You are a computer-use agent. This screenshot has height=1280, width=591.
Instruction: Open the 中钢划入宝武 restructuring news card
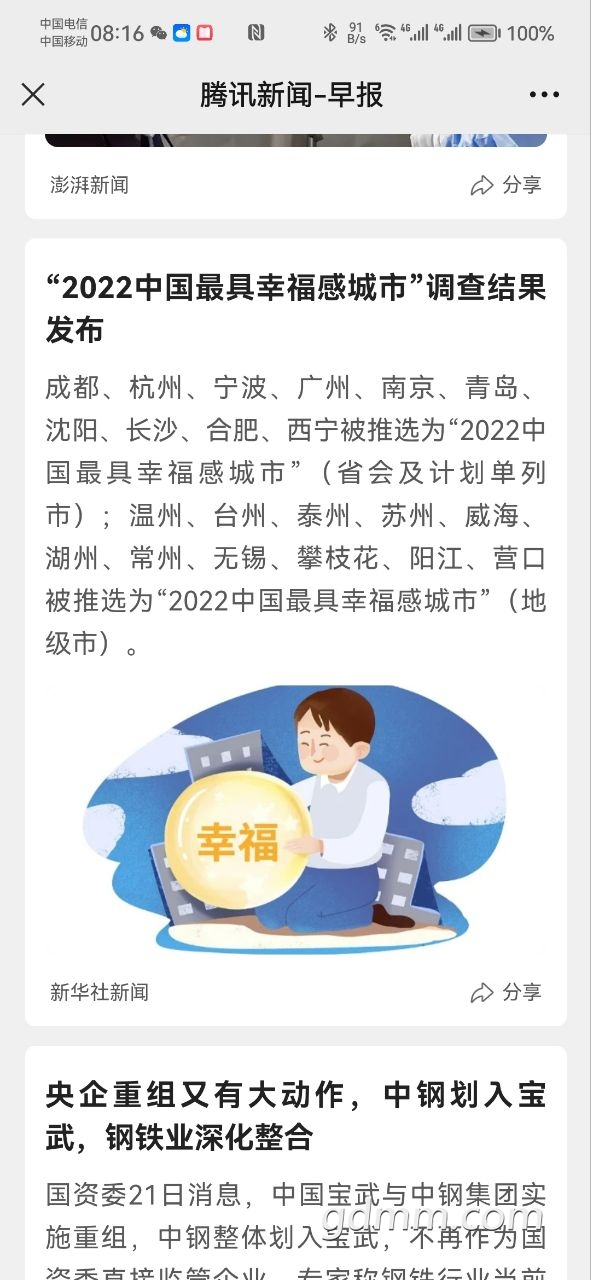[296, 1163]
